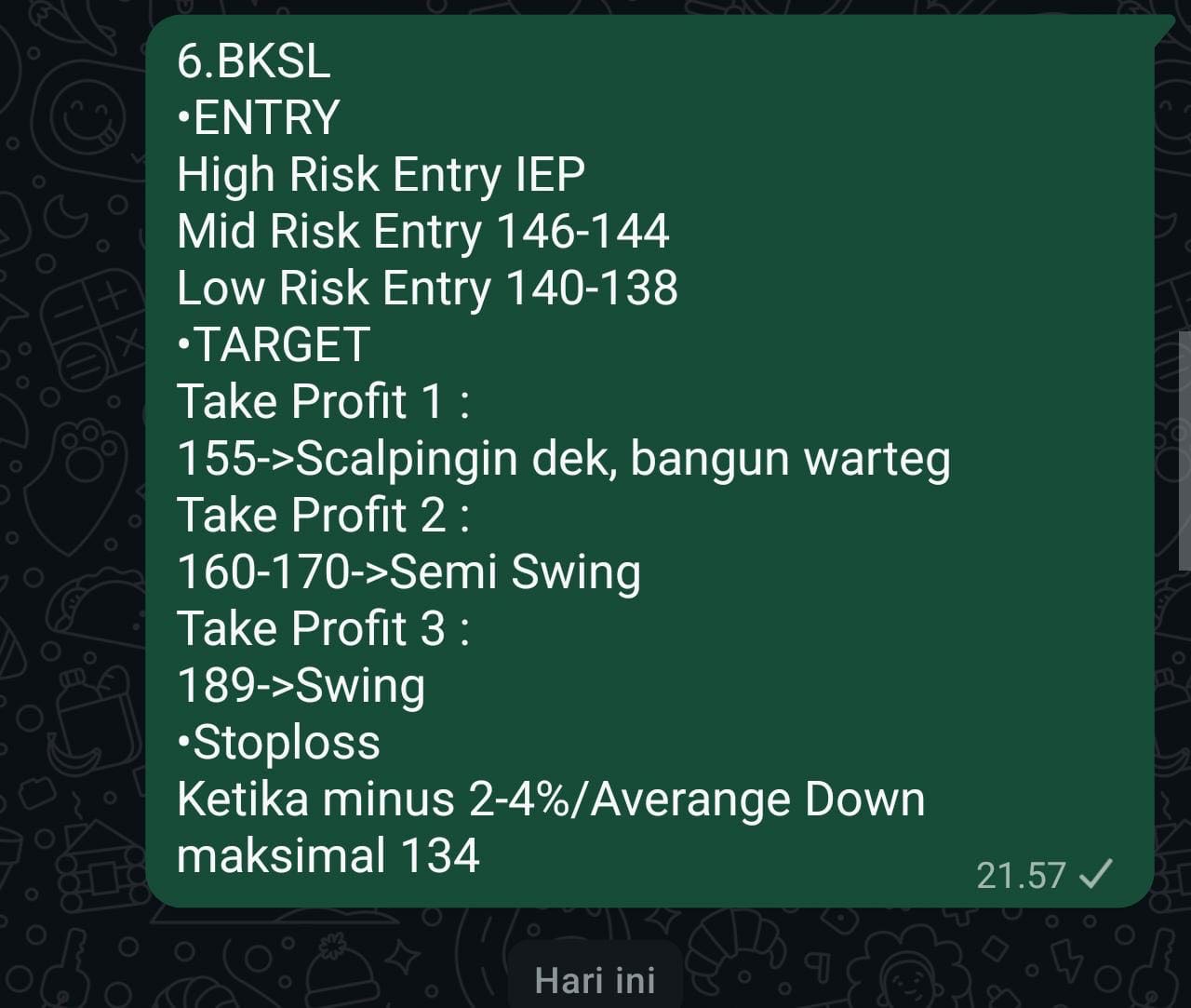Tap the BKSL message bubble

point(649,460)
